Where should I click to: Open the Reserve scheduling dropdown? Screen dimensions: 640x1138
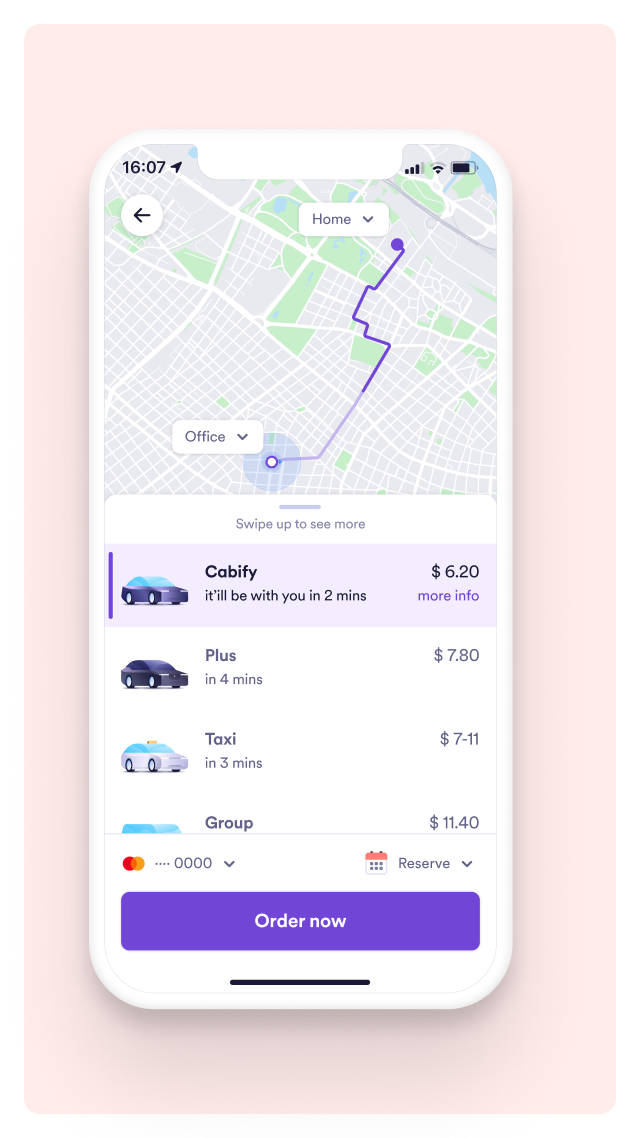tap(419, 863)
